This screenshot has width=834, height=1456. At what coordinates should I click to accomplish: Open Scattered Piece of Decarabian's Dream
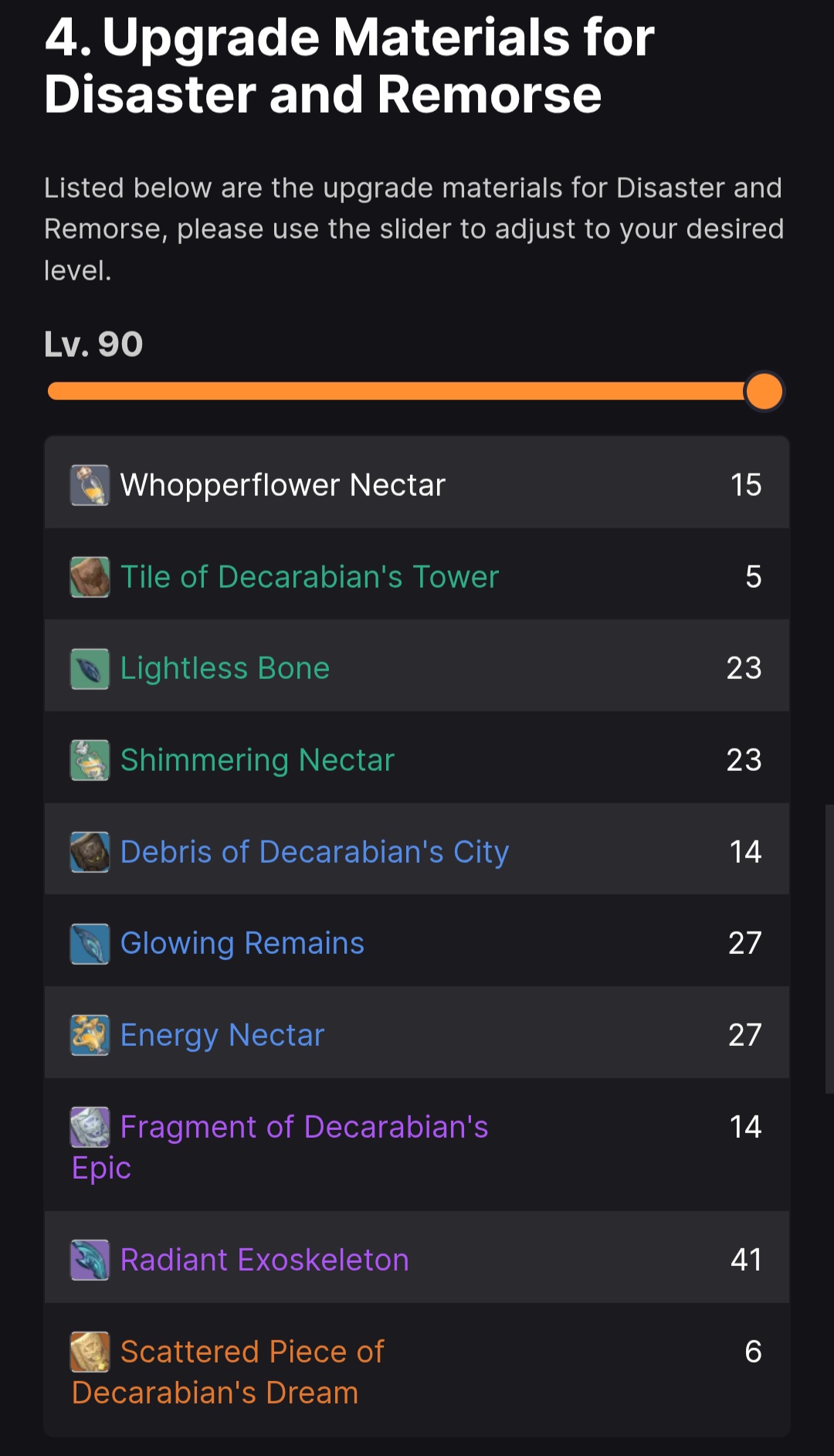point(228,1372)
